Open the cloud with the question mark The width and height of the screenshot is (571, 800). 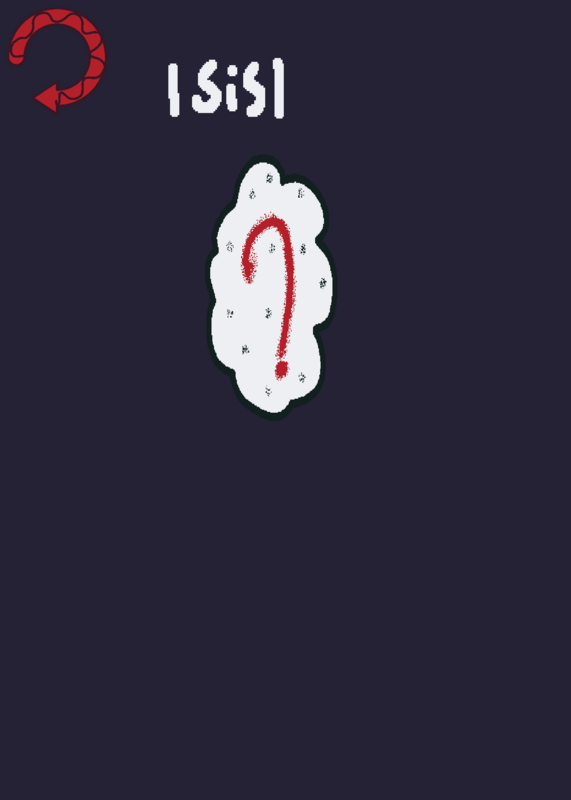pos(271,287)
